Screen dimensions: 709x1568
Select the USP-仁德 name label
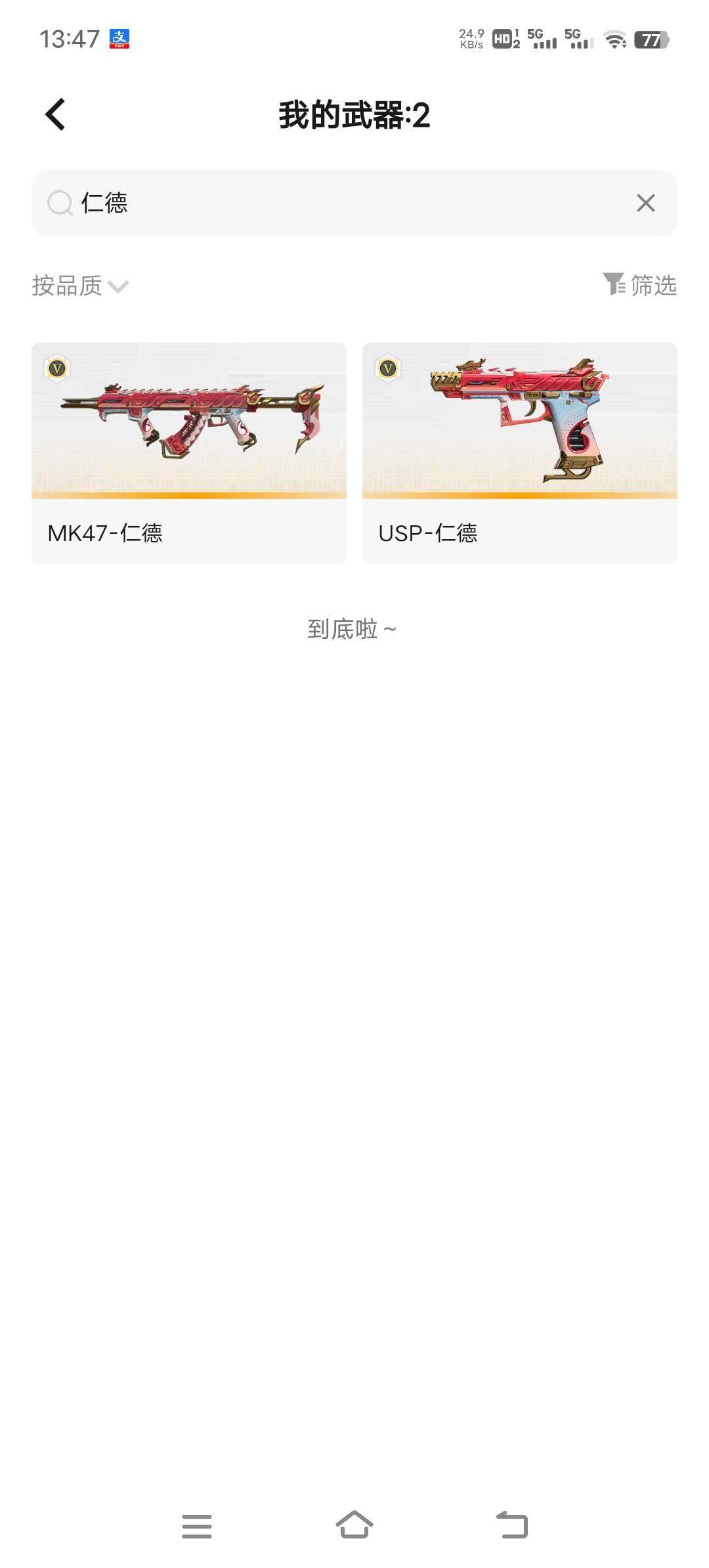(x=429, y=533)
